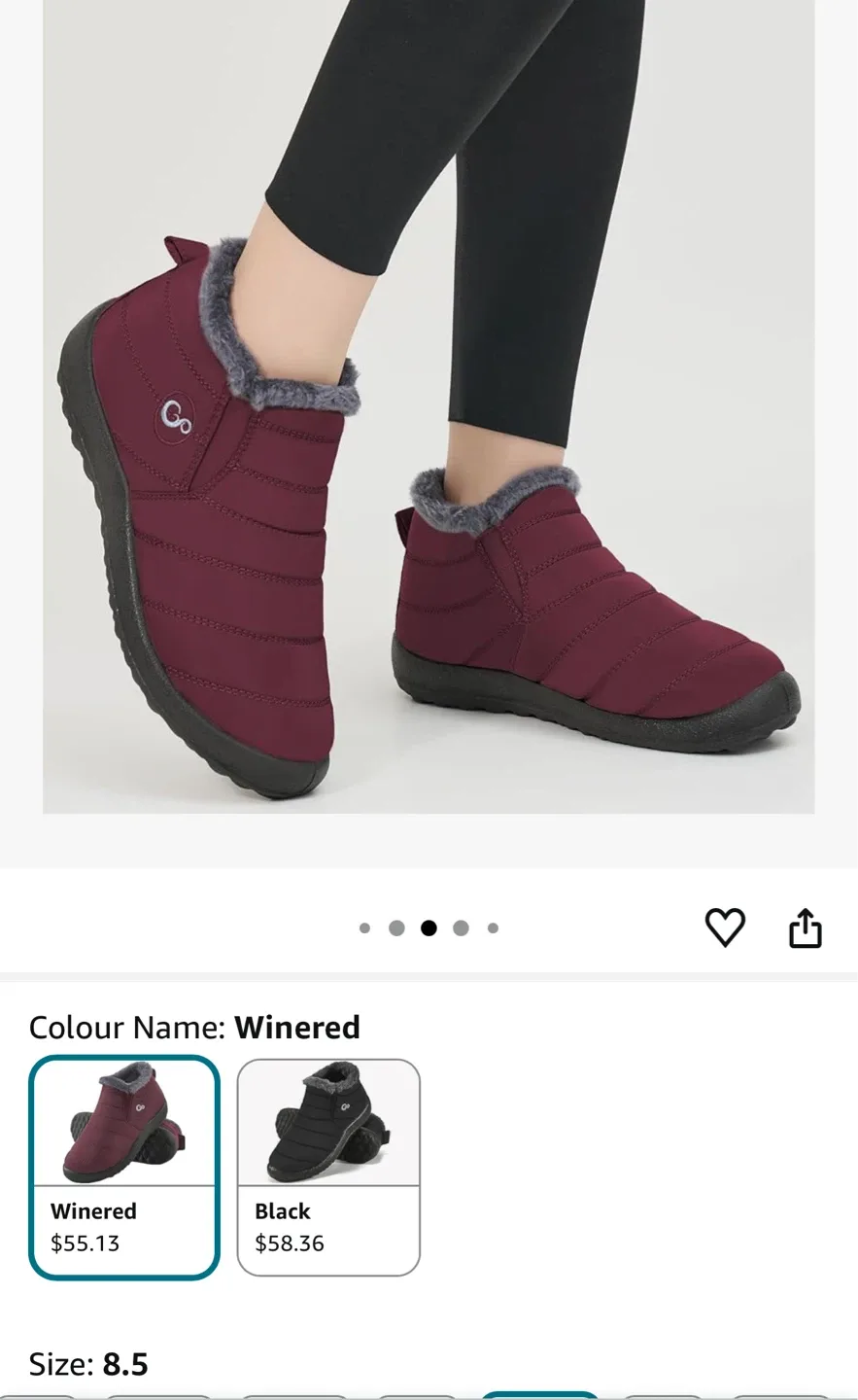Select the third carousel dot

(429, 927)
